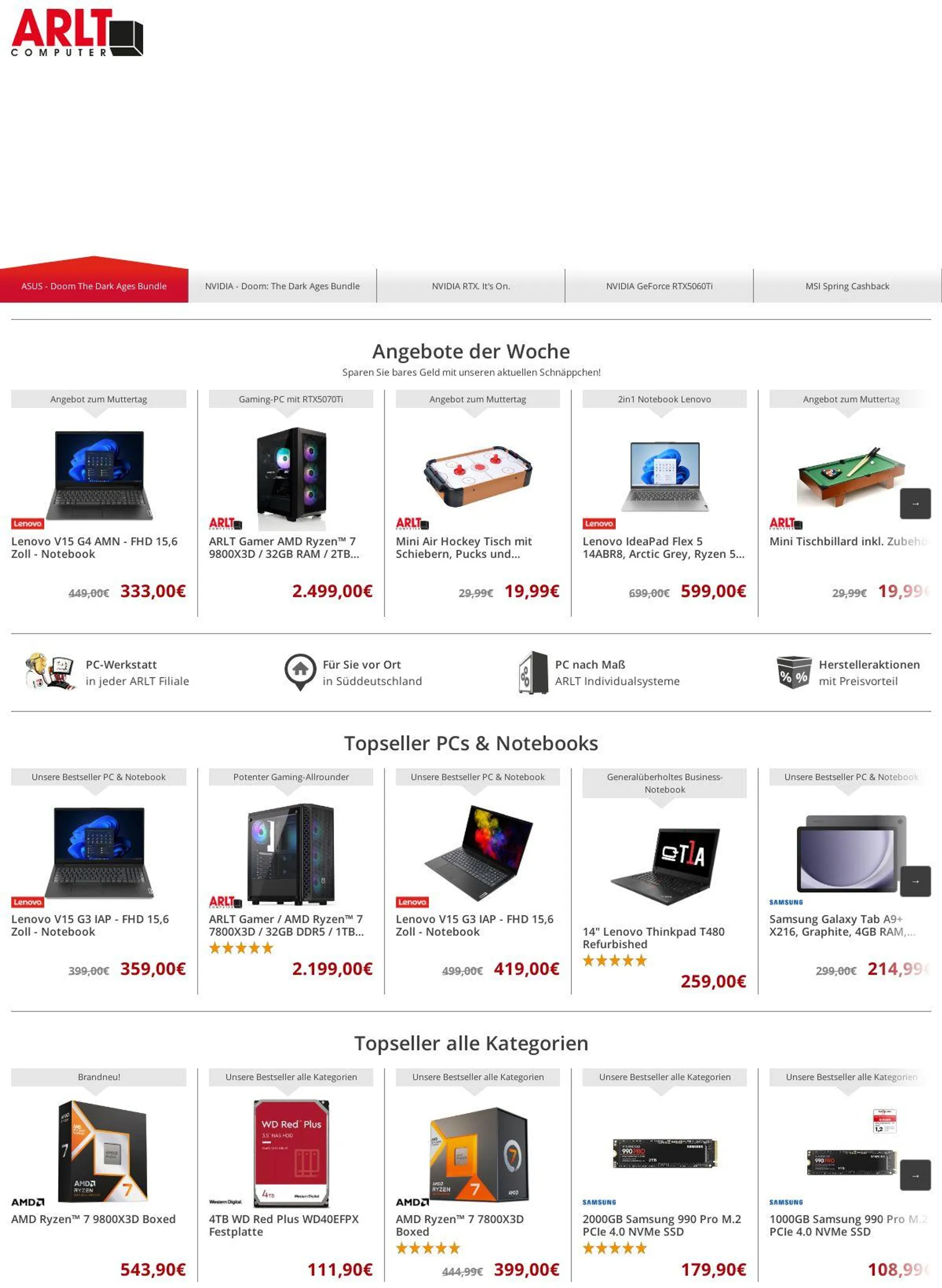The height and width of the screenshot is (1288, 942).
Task: View 14" Lenovo Thinkpad T480 Refurbished
Action: click(x=654, y=937)
